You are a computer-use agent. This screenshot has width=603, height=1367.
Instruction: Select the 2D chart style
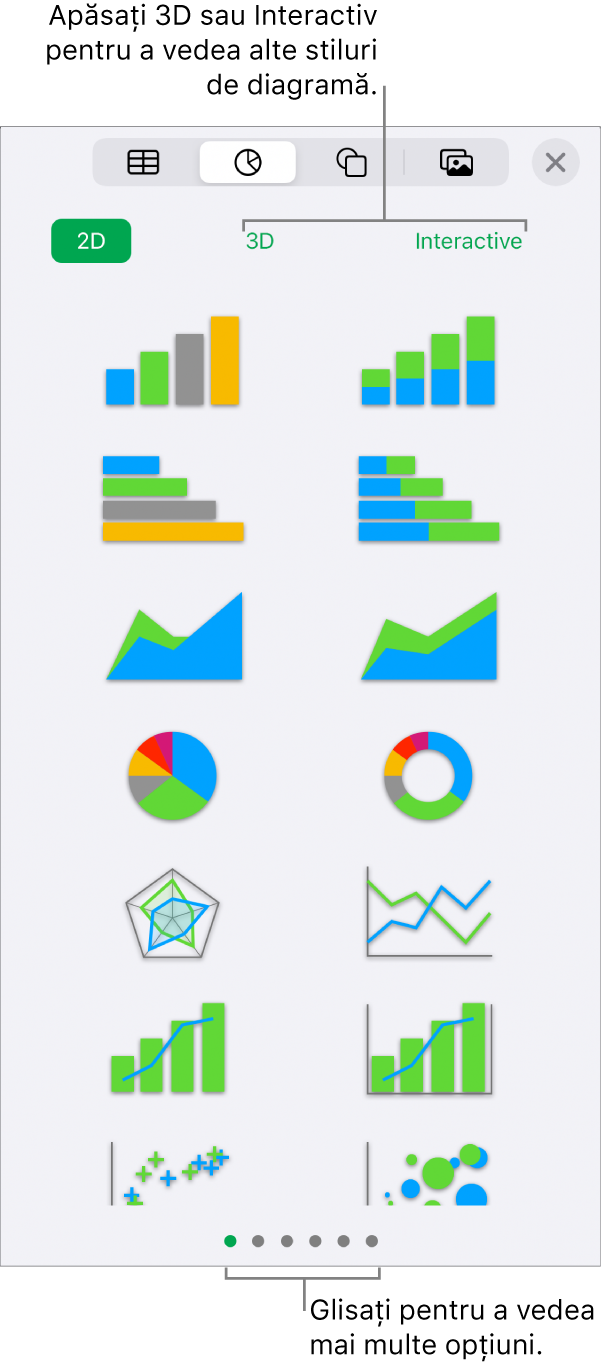[x=91, y=241]
